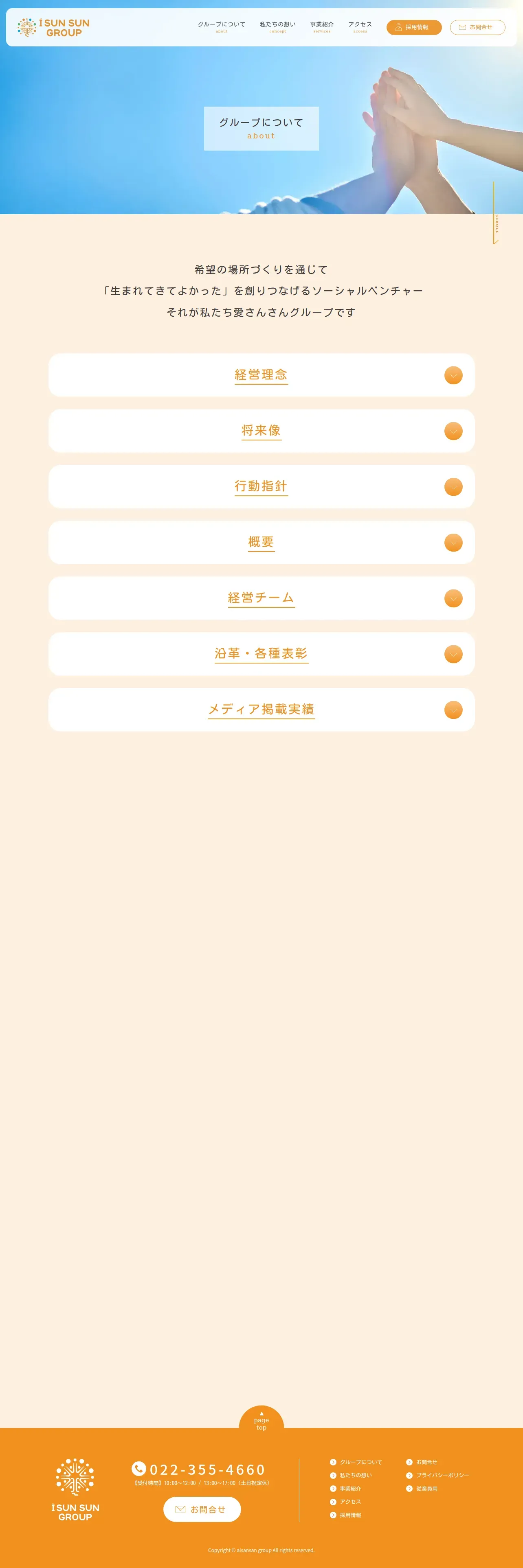
Task: Tap the footer グループについて link
Action: (360, 1462)
